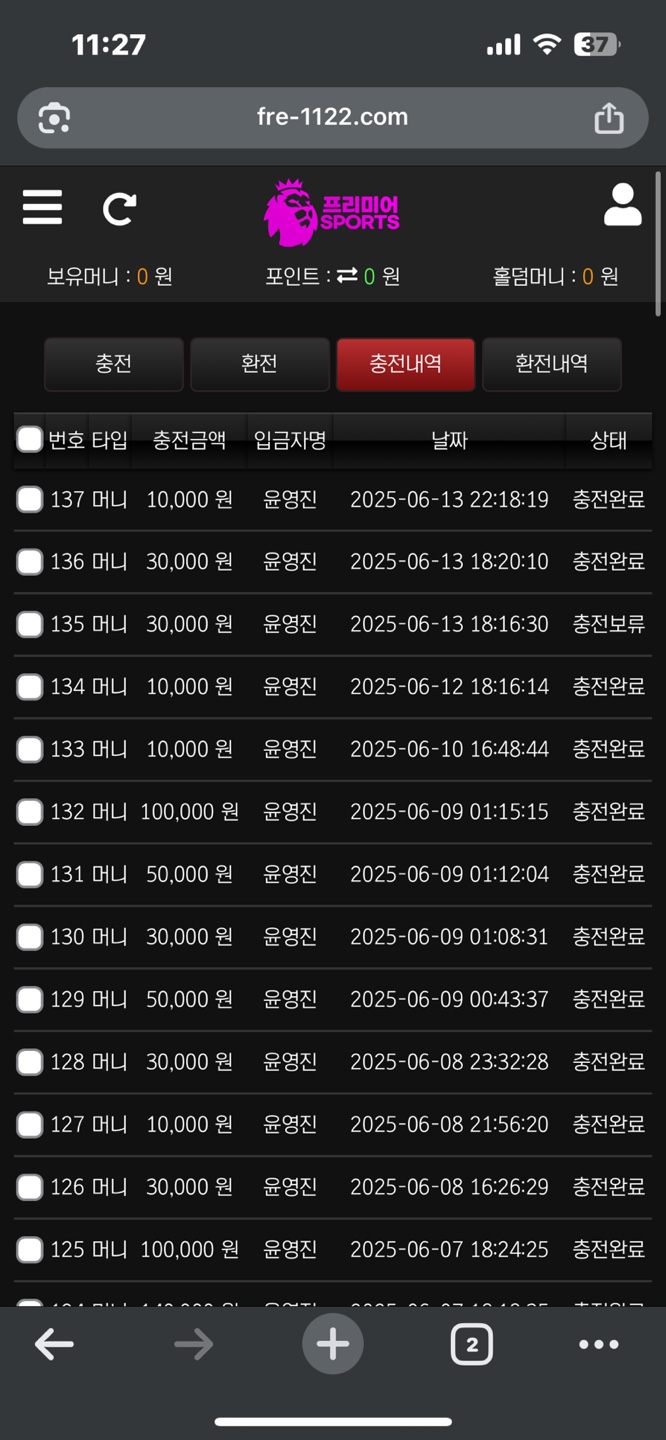
Task: Open a new tab with the plus button
Action: (333, 1345)
